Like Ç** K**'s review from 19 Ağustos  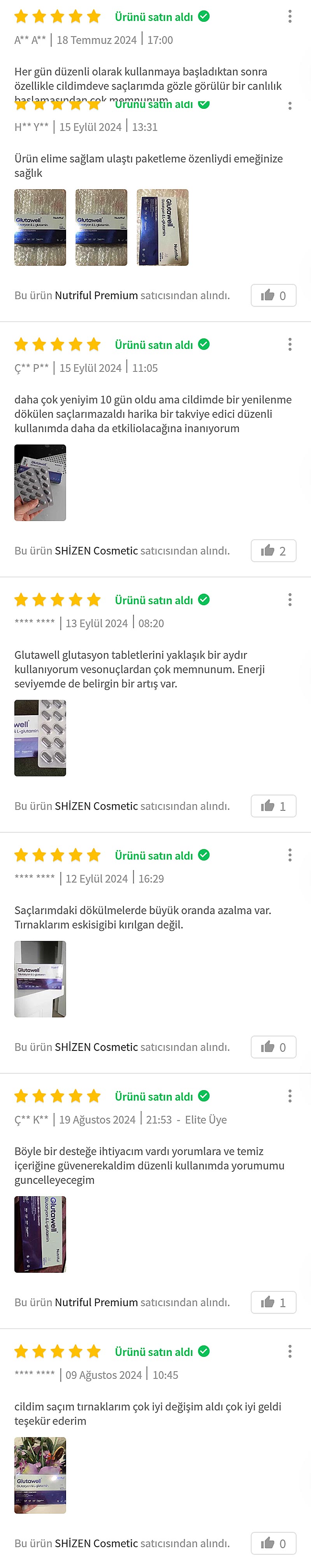coord(273,1303)
